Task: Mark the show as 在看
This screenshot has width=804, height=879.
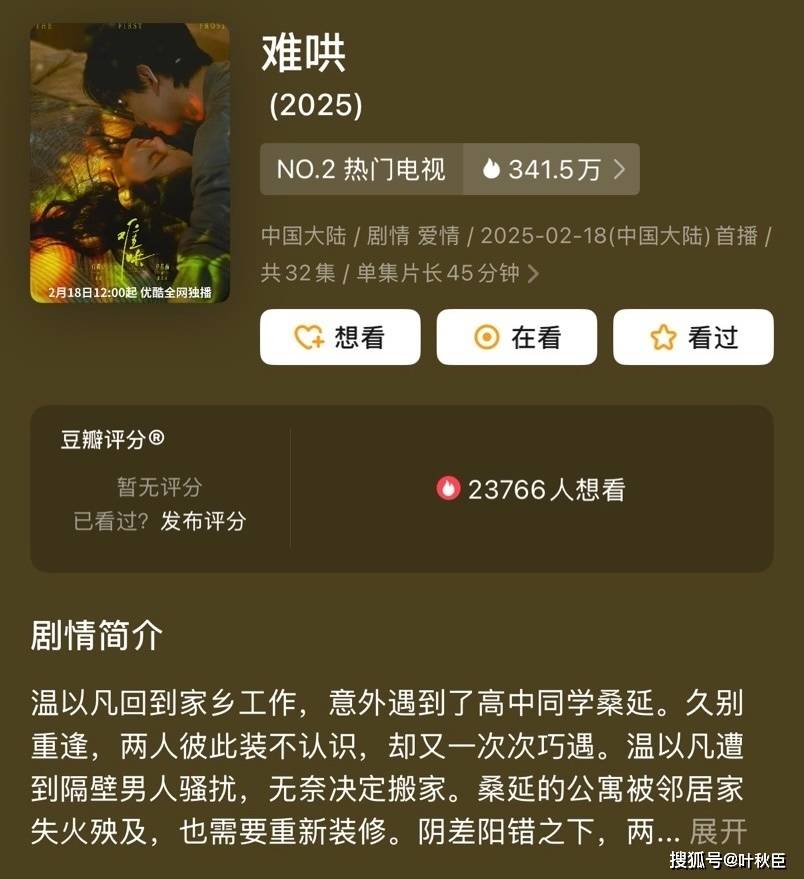Action: (x=516, y=337)
